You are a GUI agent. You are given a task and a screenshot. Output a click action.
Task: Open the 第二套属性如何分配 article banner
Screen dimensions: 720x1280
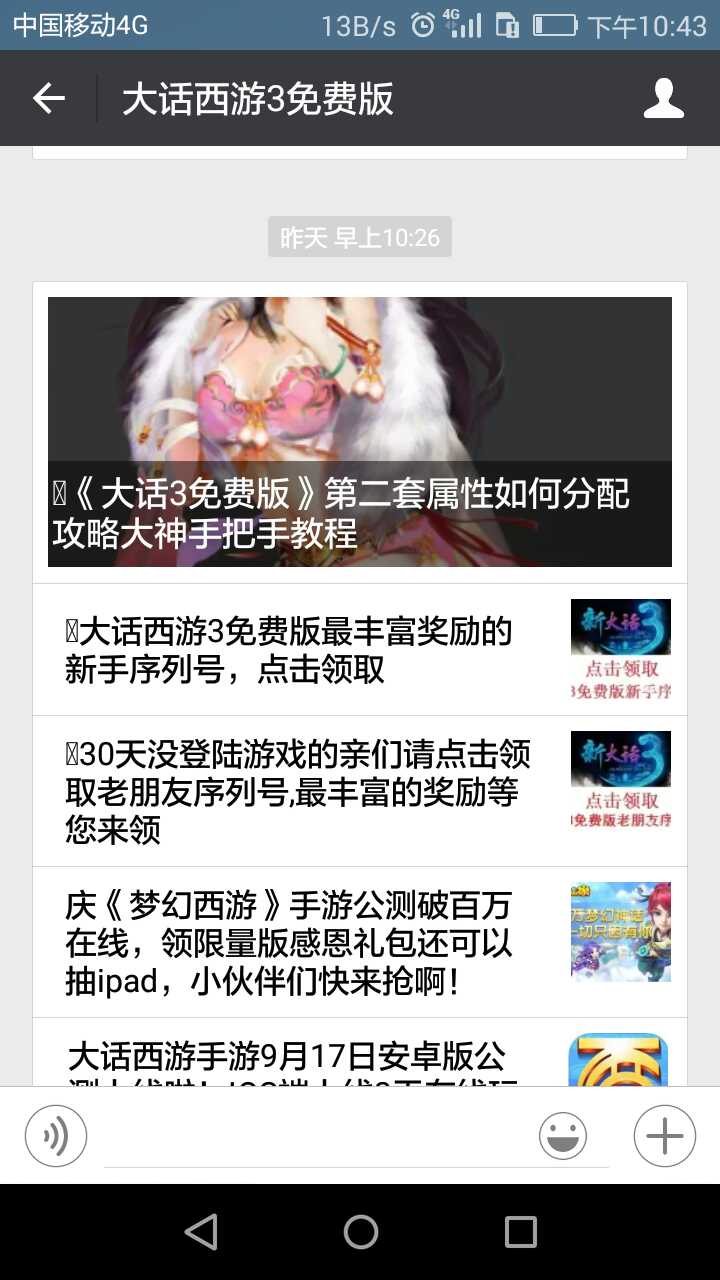360,432
